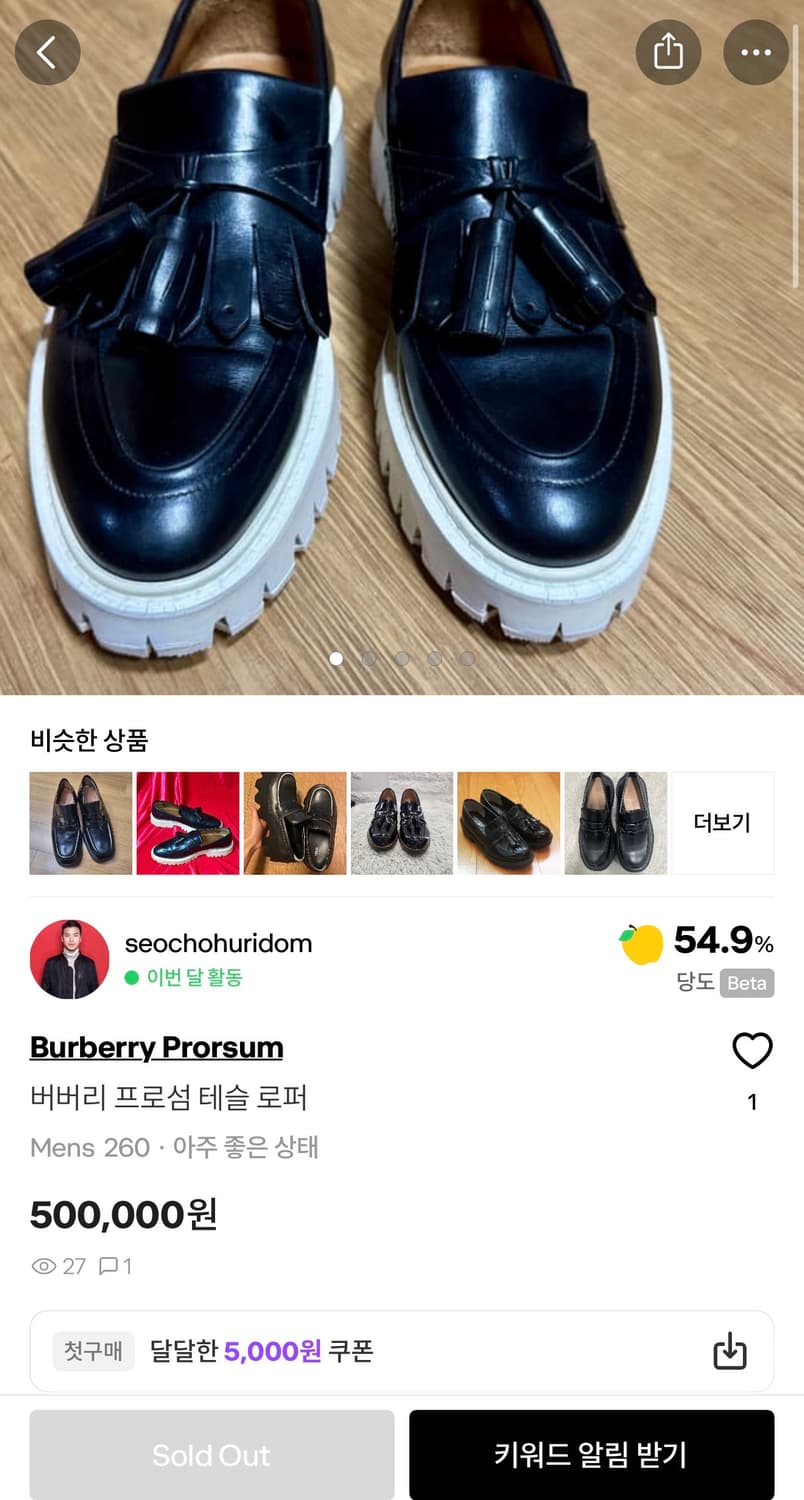Tap the 첫구매 coupon label
This screenshot has width=804, height=1500.
pyautogui.click(x=92, y=1350)
